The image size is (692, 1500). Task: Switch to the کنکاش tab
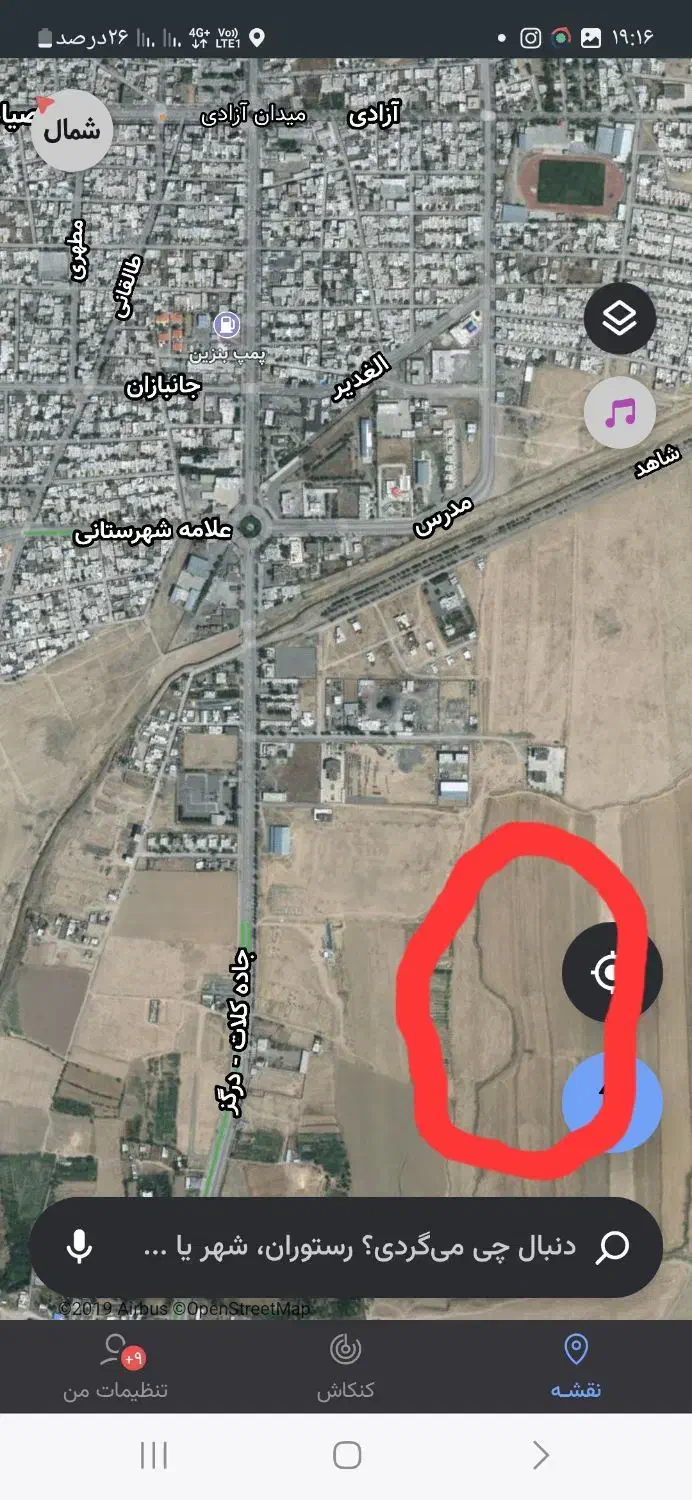[x=346, y=1366]
